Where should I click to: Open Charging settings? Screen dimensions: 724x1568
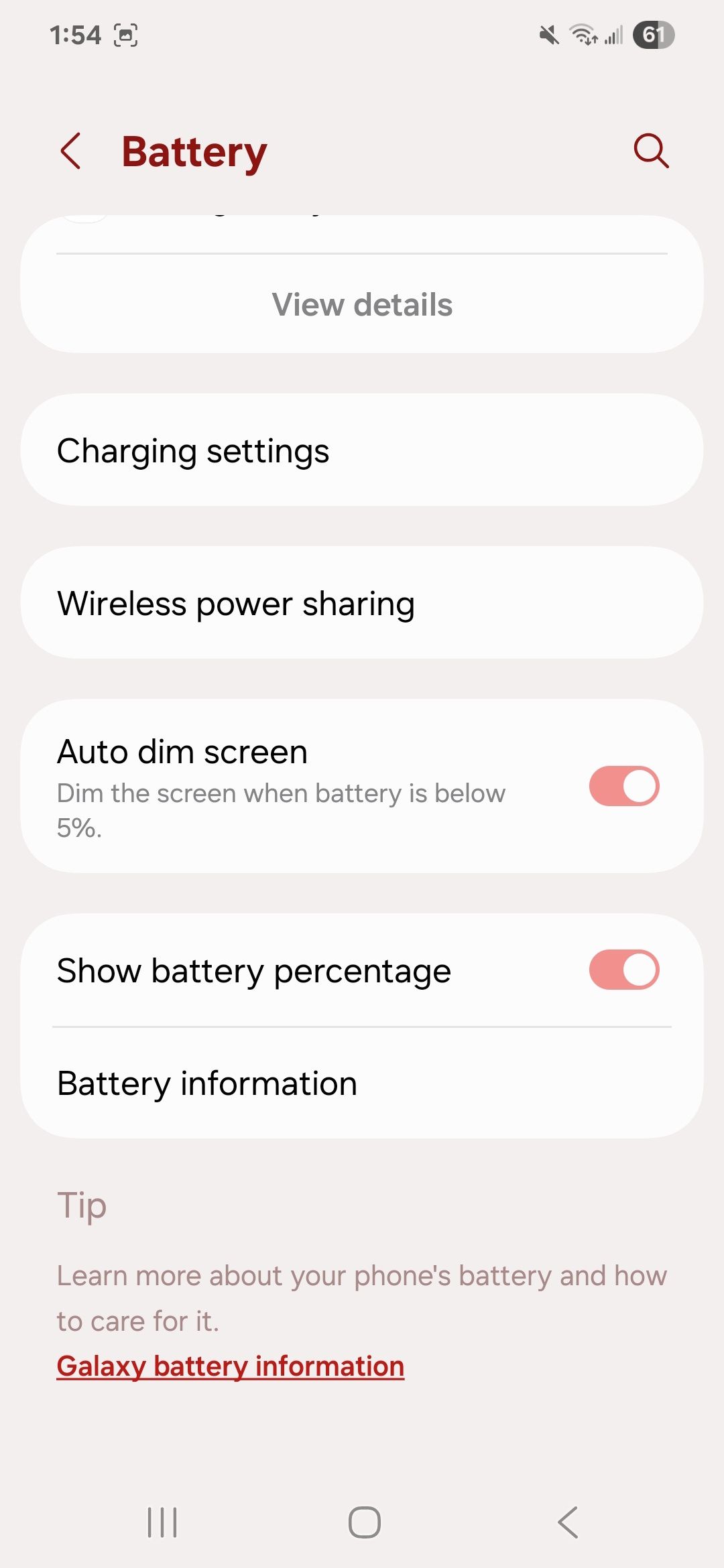[x=362, y=450]
